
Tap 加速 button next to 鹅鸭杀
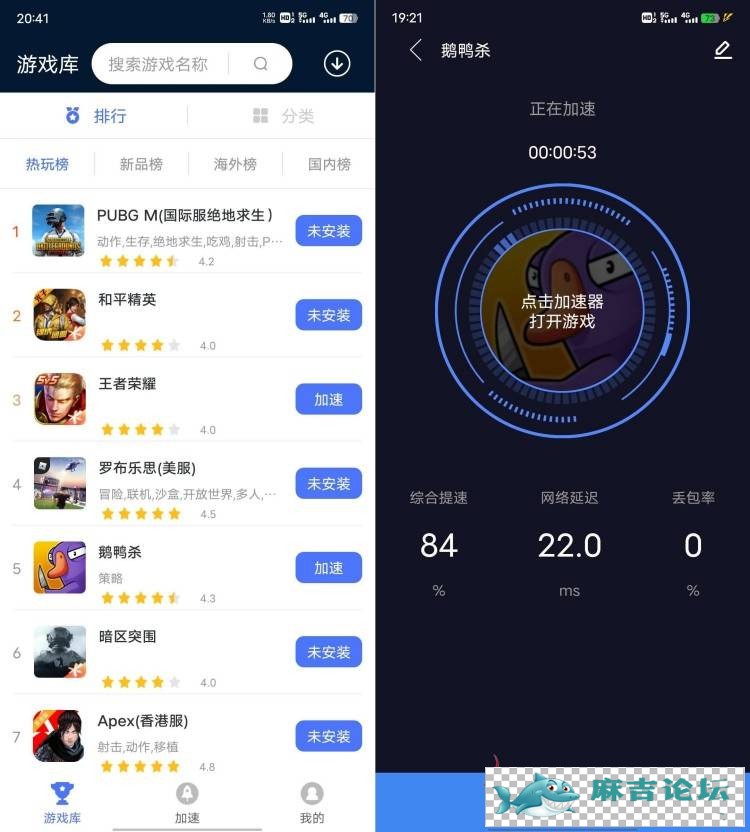(328, 568)
